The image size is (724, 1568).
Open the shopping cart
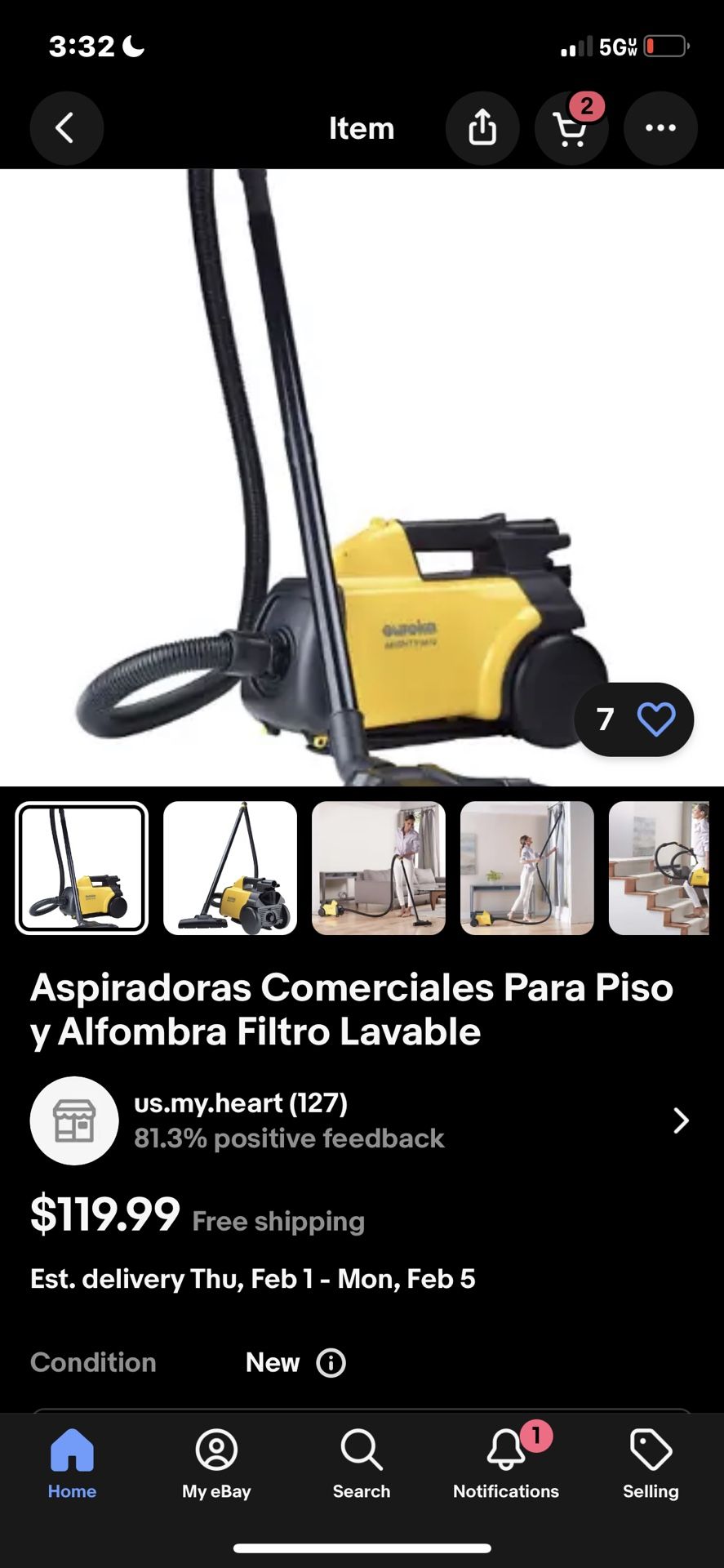[x=571, y=128]
